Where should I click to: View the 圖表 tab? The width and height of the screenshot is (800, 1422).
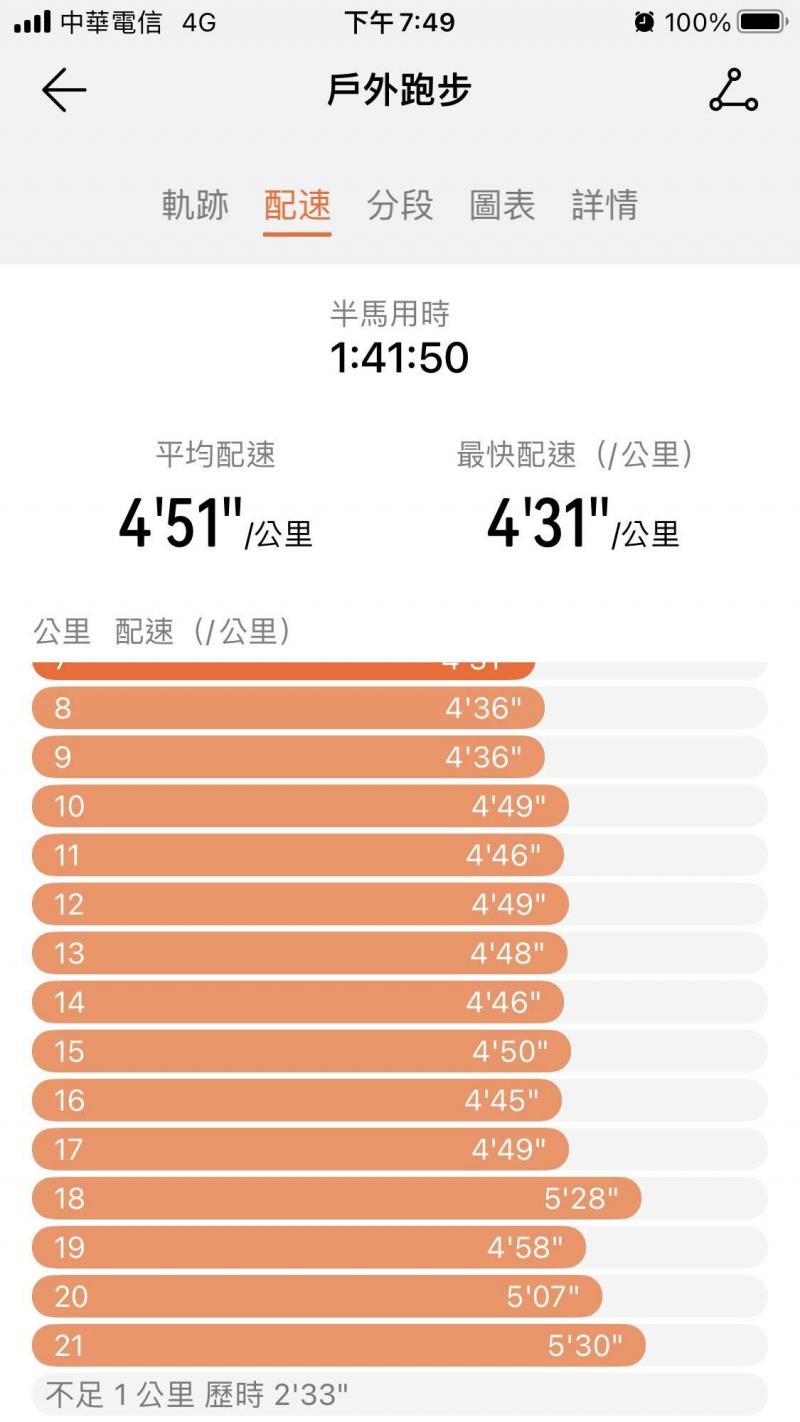(x=502, y=205)
